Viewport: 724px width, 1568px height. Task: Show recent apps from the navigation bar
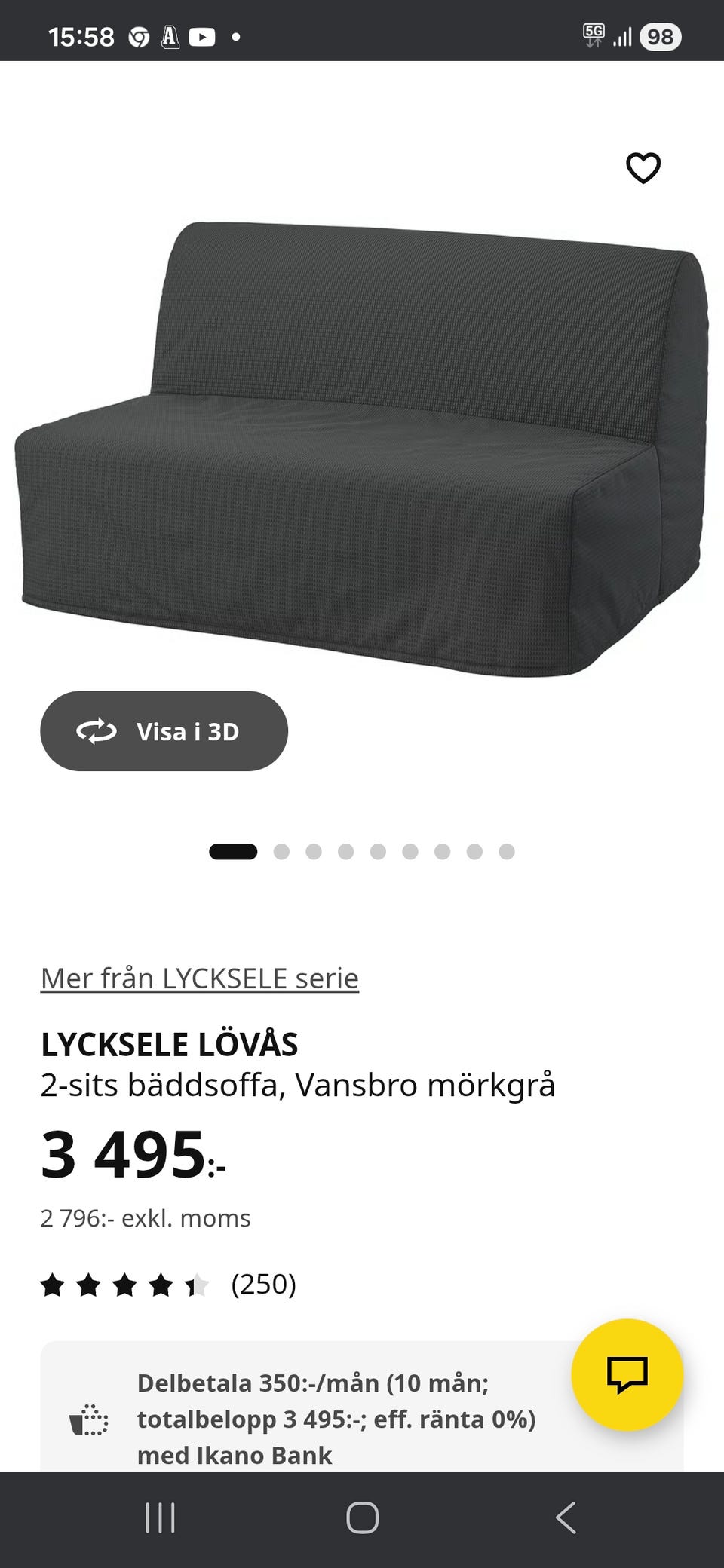coord(160,1518)
